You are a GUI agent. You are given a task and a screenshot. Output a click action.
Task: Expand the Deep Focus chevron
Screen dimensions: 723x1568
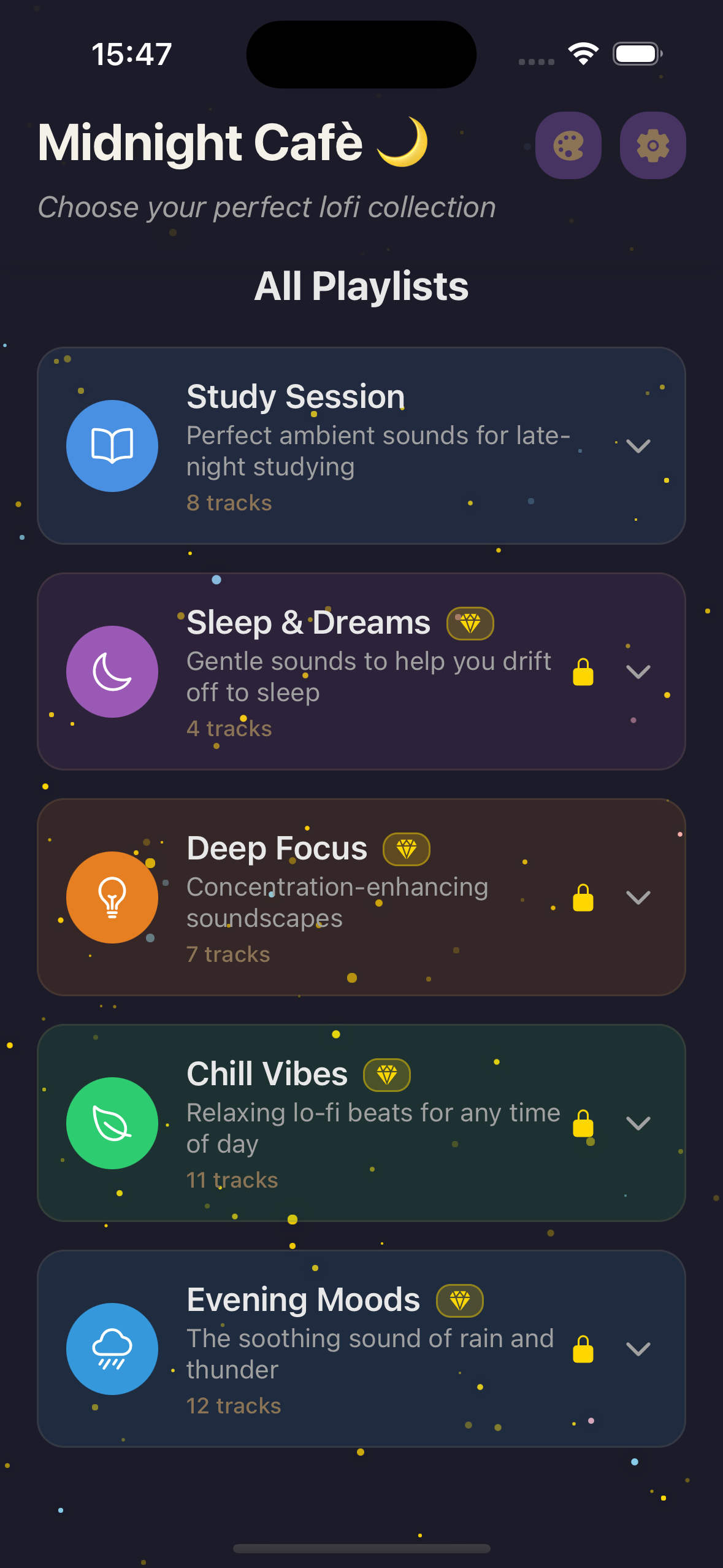(x=638, y=897)
